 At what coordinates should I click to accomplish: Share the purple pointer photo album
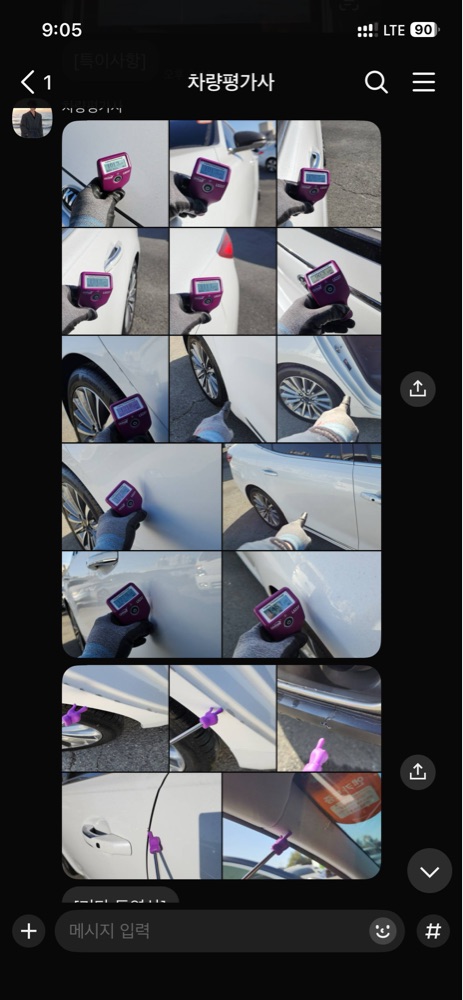(x=418, y=772)
